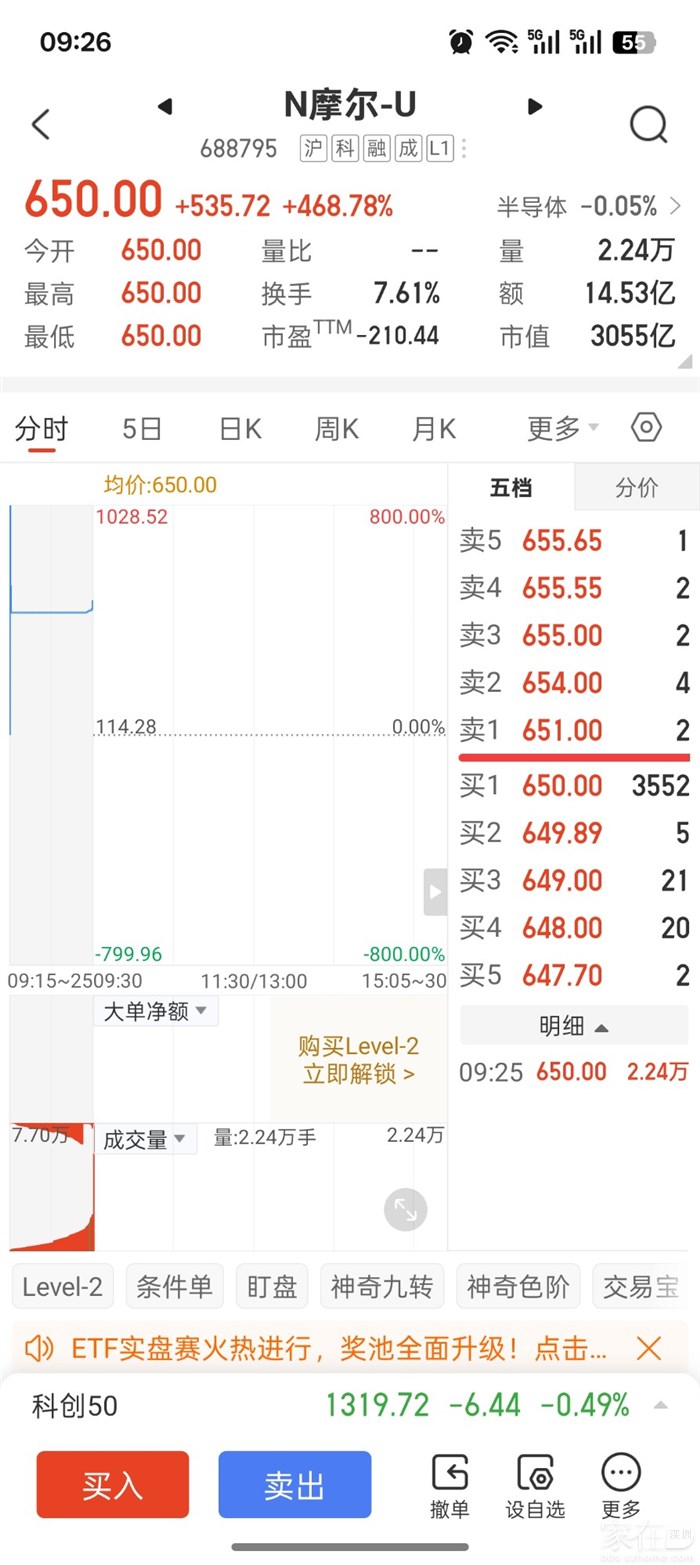Screen dimensions: 700x1565
Task: Open the stock search magnifier
Action: tap(648, 125)
